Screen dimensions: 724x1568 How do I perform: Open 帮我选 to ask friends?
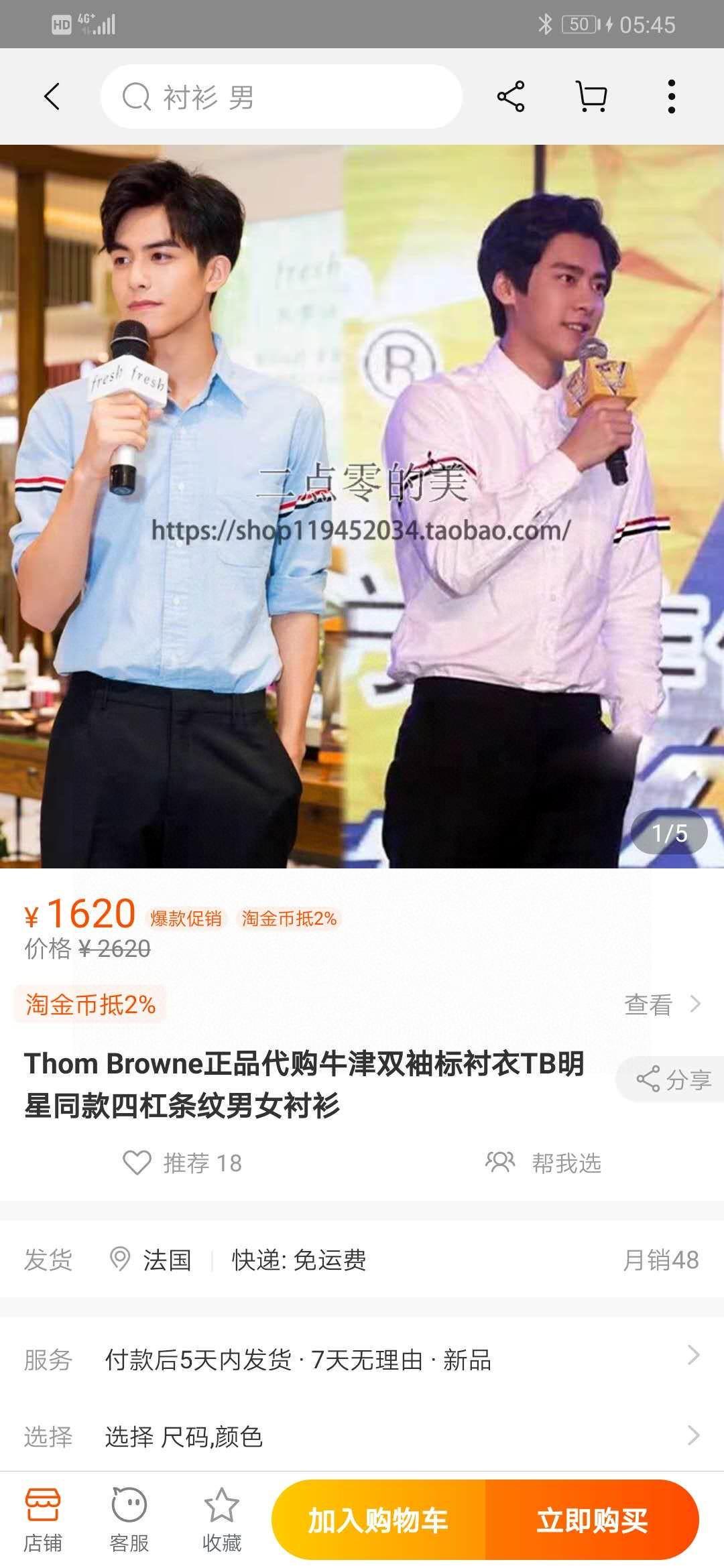point(543,1163)
